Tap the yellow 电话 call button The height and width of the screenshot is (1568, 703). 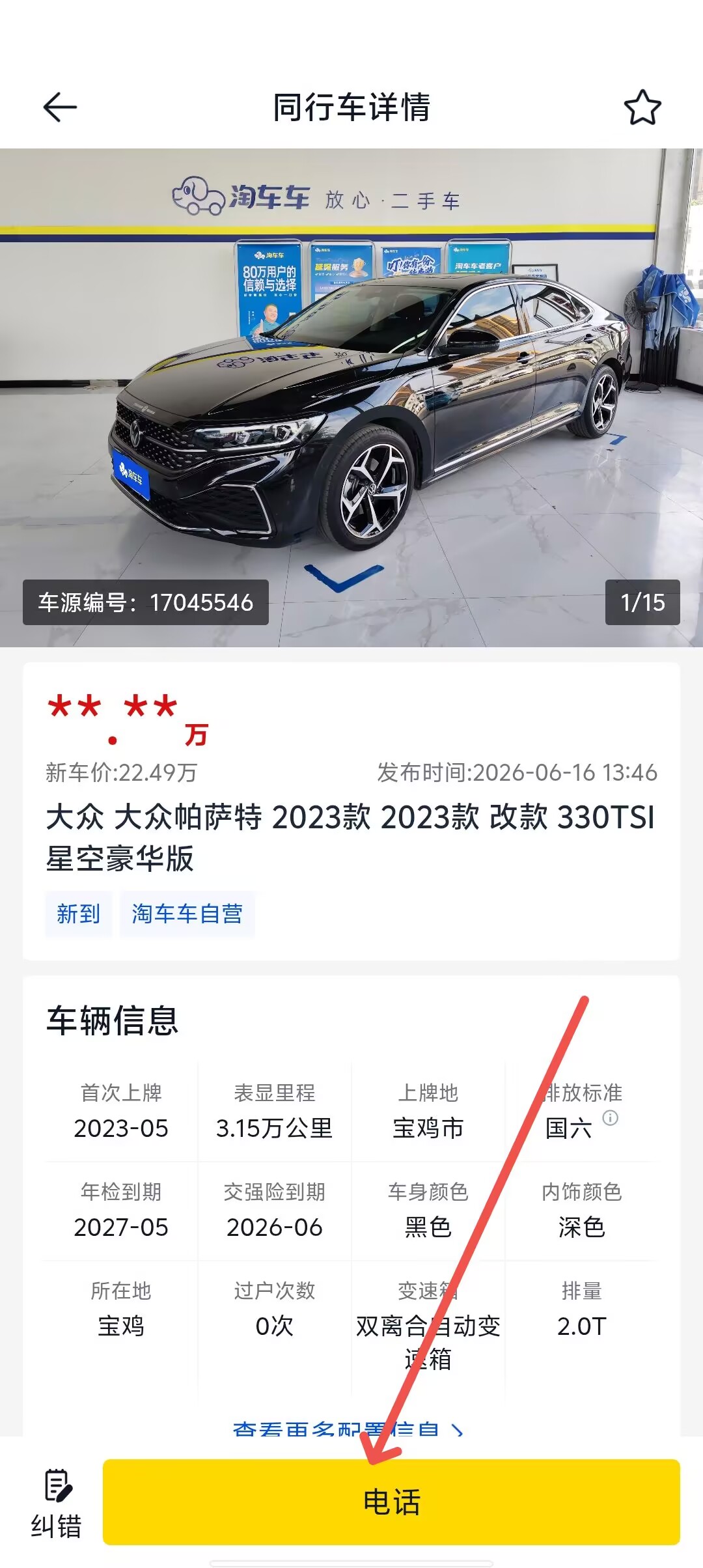(391, 1502)
